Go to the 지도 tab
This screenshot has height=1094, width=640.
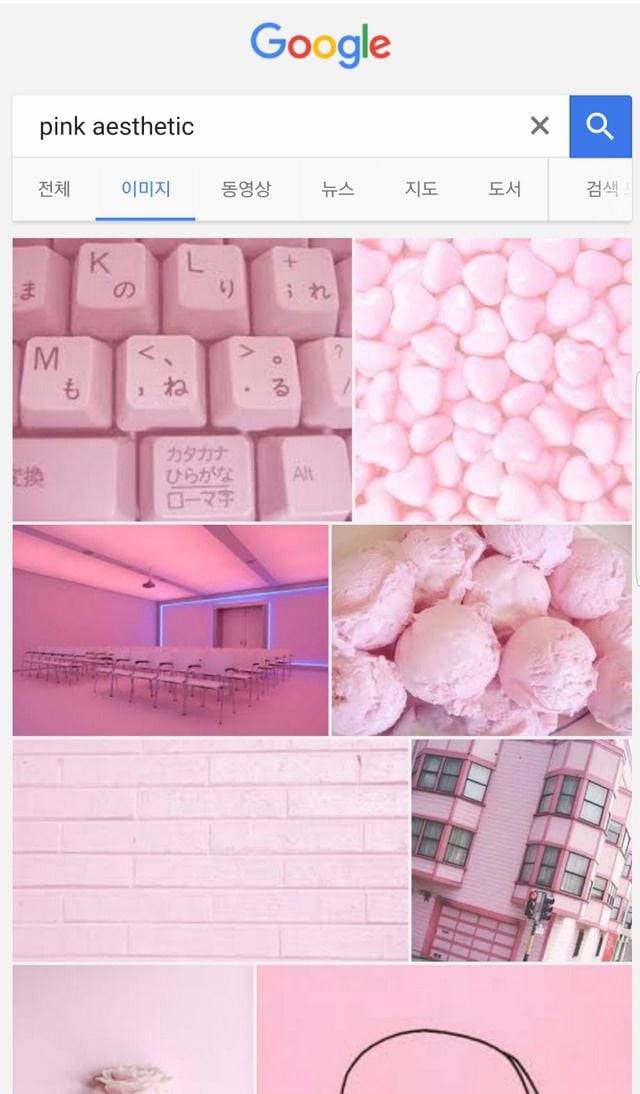(x=421, y=189)
